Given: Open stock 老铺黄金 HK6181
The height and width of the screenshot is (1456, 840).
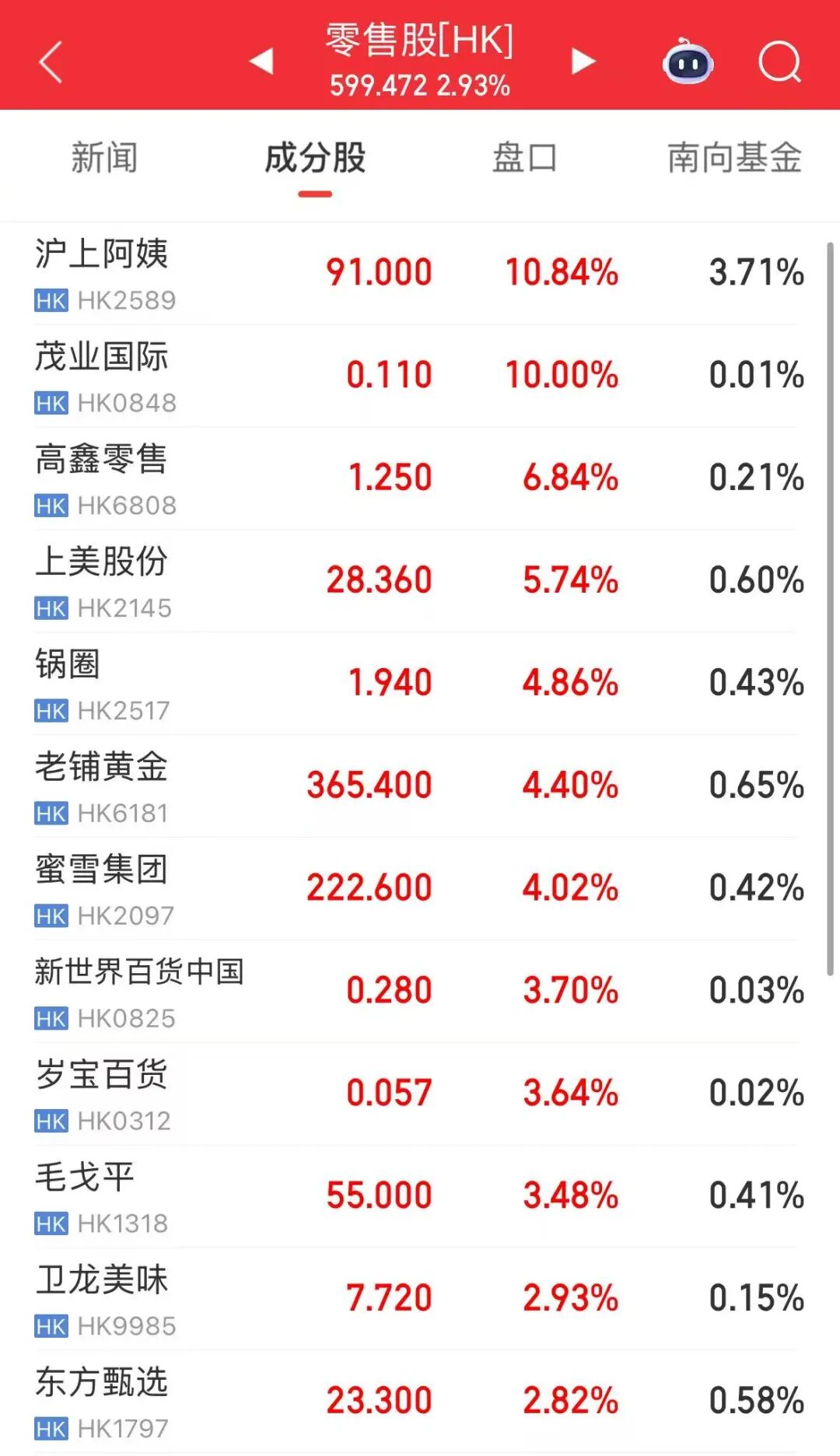Looking at the screenshot, I should click(420, 787).
